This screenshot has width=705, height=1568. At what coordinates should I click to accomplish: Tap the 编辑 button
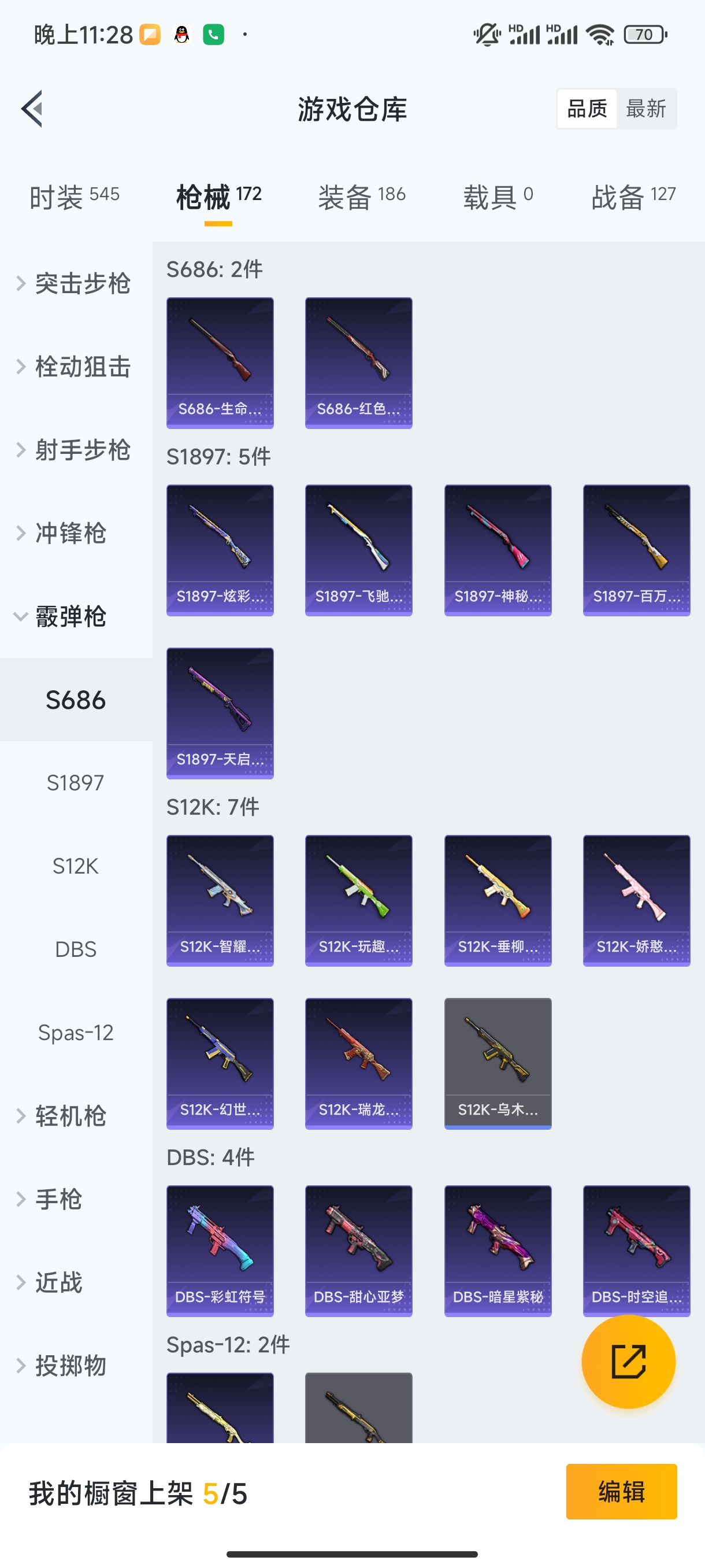click(x=621, y=1492)
